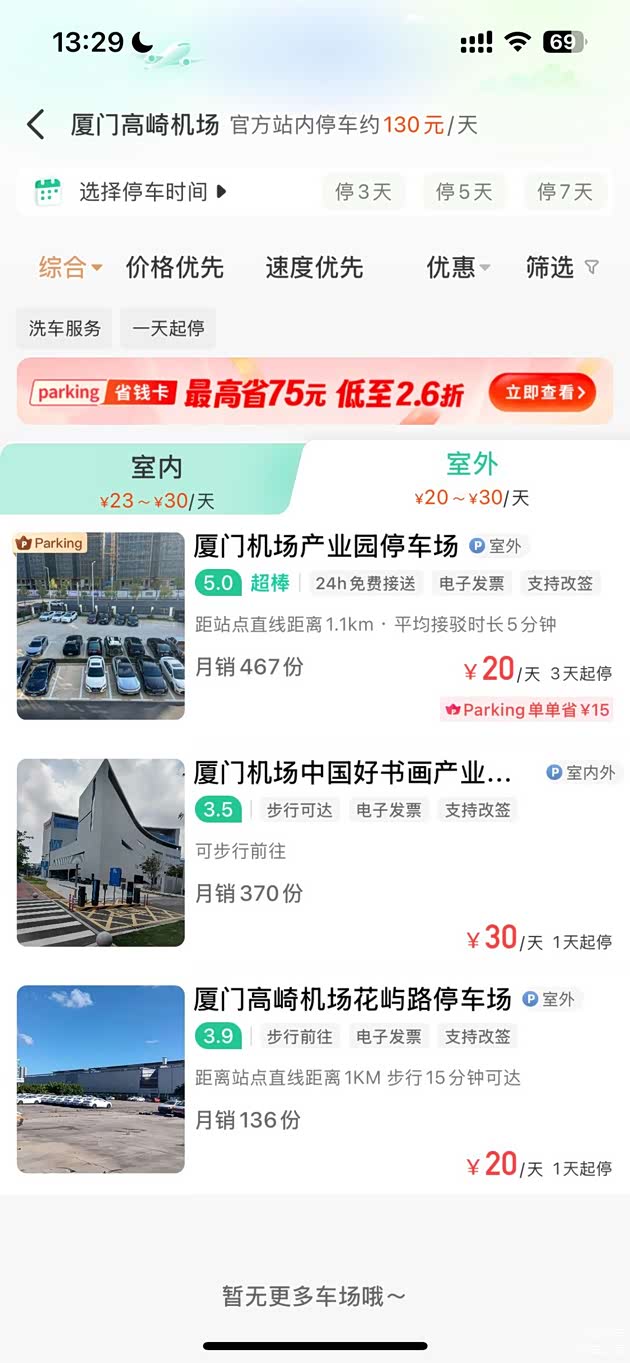The height and width of the screenshot is (1363, 630).
Task: Go back from the parking list
Action: 36,125
